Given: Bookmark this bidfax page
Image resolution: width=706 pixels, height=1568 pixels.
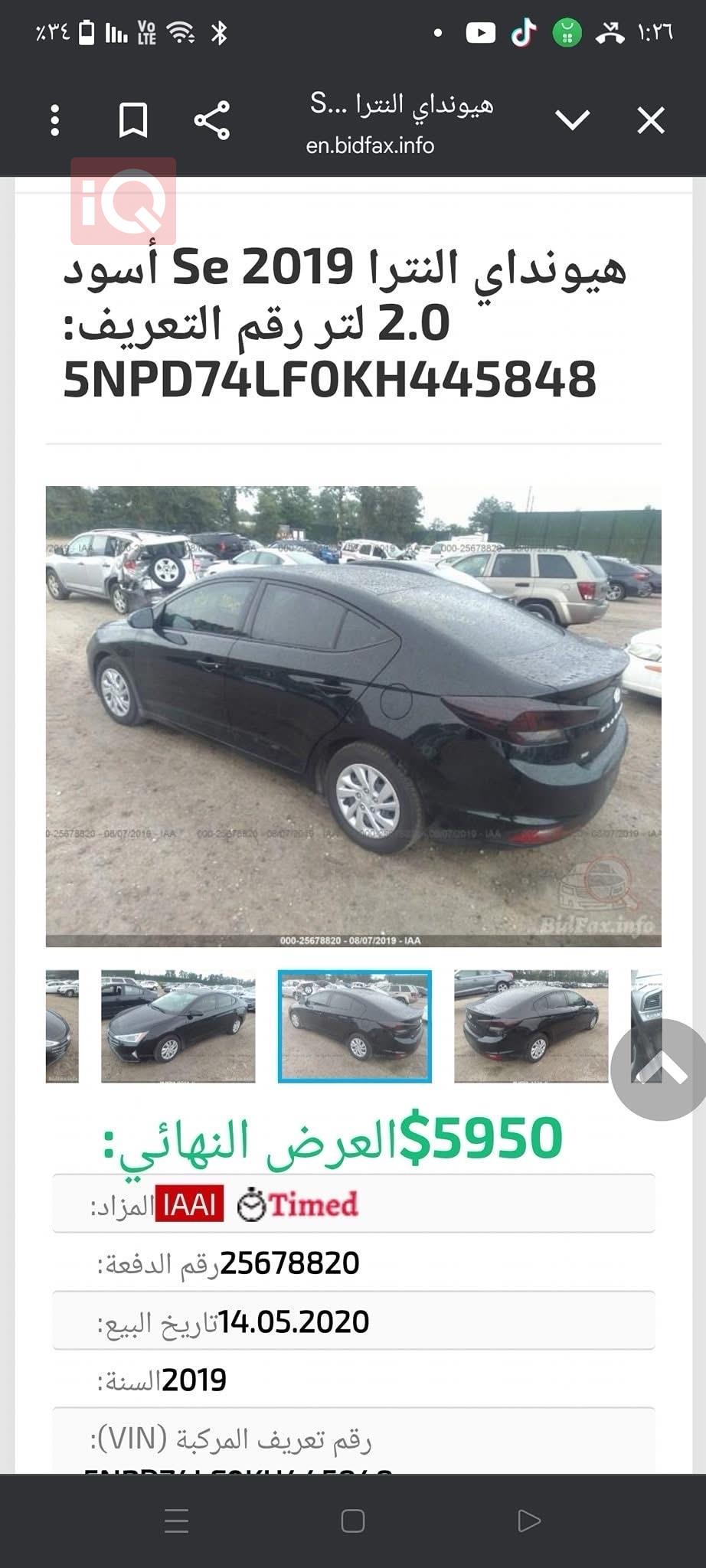Looking at the screenshot, I should (132, 120).
